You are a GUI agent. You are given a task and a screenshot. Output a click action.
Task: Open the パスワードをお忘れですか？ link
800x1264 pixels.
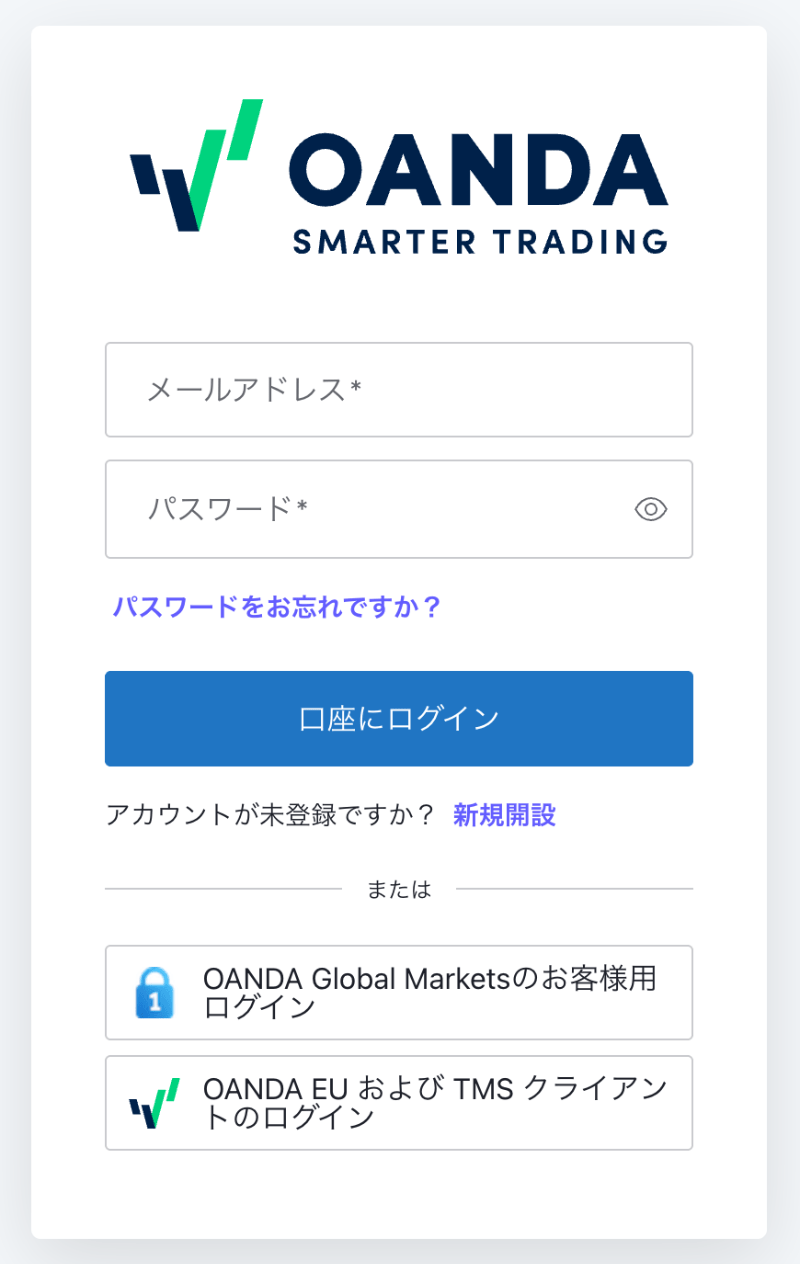click(277, 607)
